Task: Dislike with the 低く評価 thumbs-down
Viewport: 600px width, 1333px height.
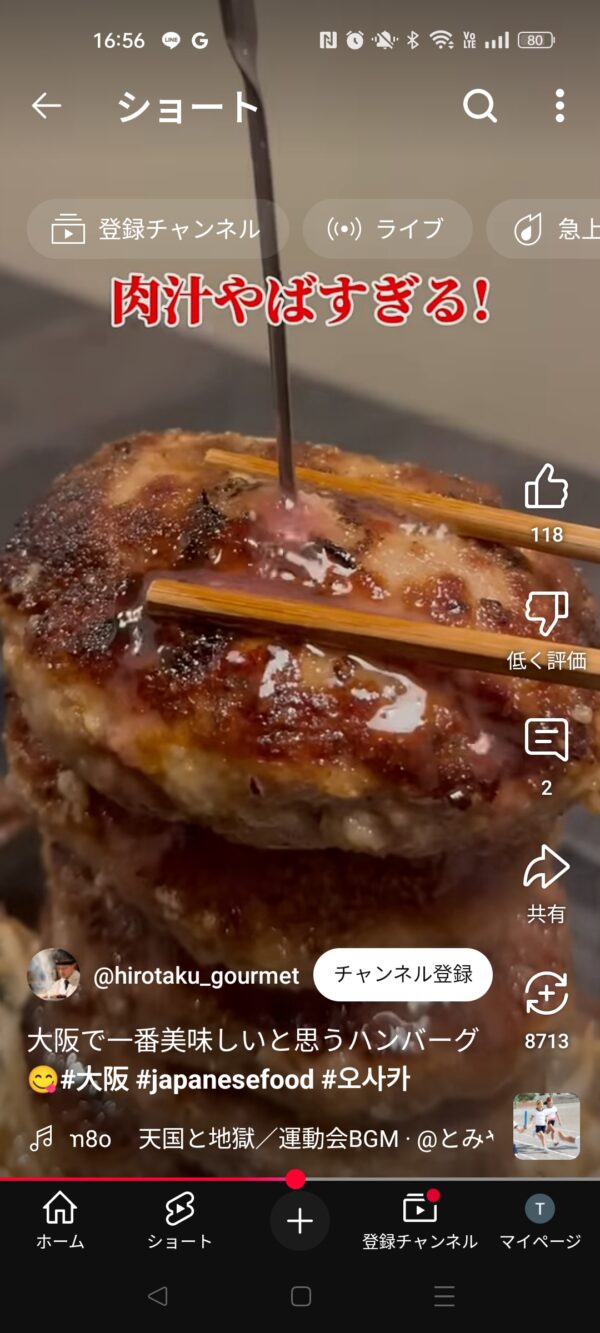Action: 547,613
